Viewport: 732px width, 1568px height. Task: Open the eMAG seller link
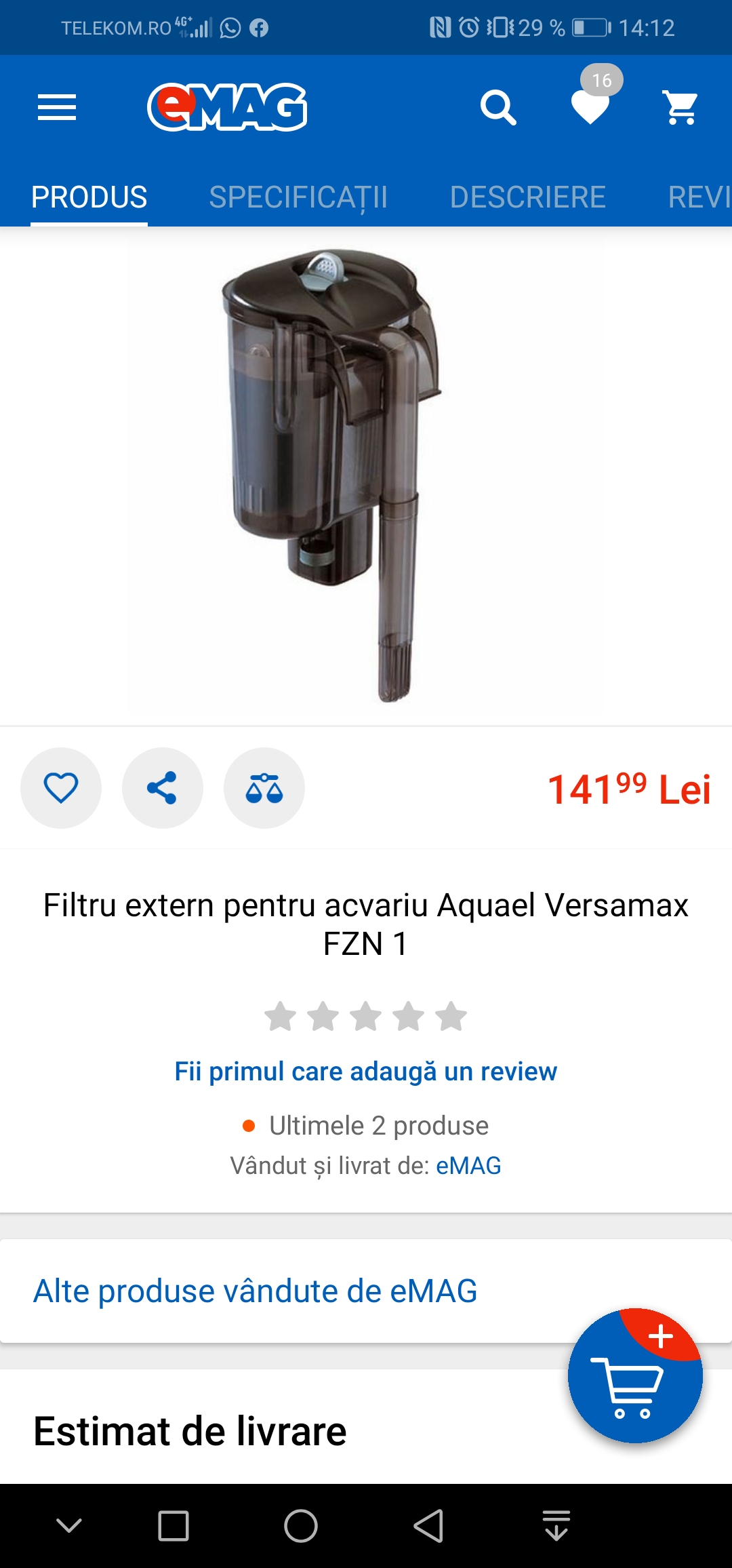pyautogui.click(x=468, y=1166)
